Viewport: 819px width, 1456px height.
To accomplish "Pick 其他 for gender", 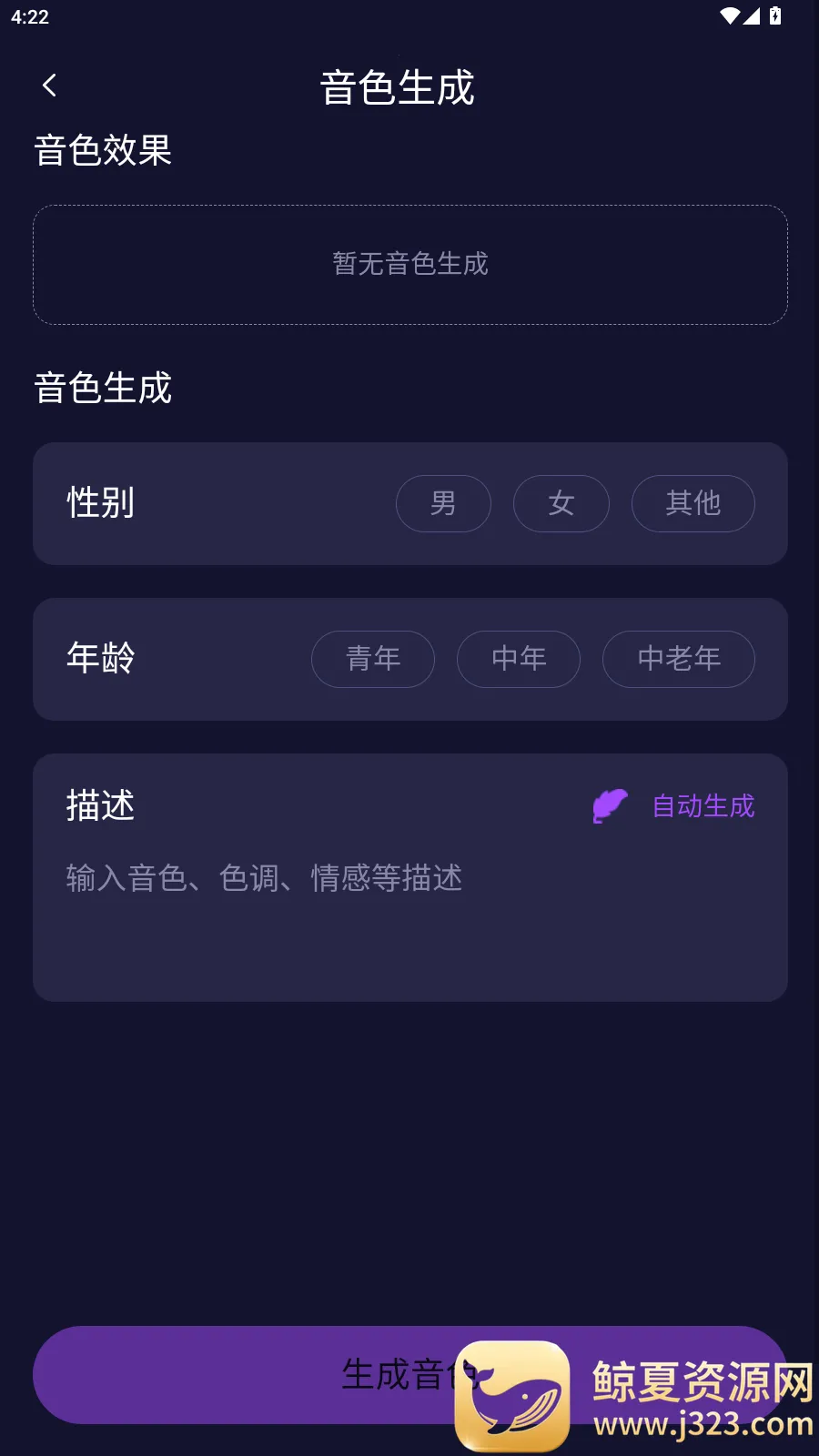I will [x=693, y=503].
